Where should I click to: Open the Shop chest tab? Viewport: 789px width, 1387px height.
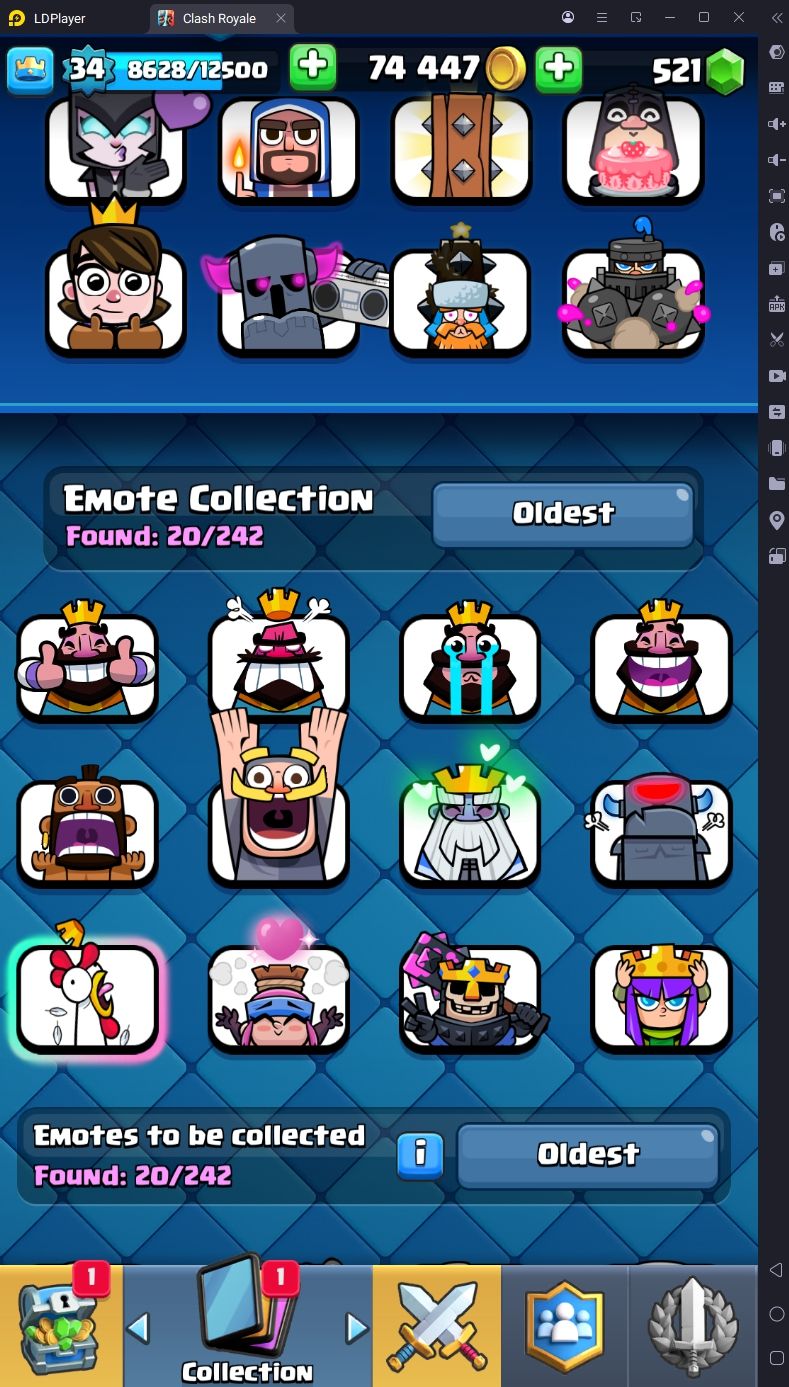pos(60,1325)
